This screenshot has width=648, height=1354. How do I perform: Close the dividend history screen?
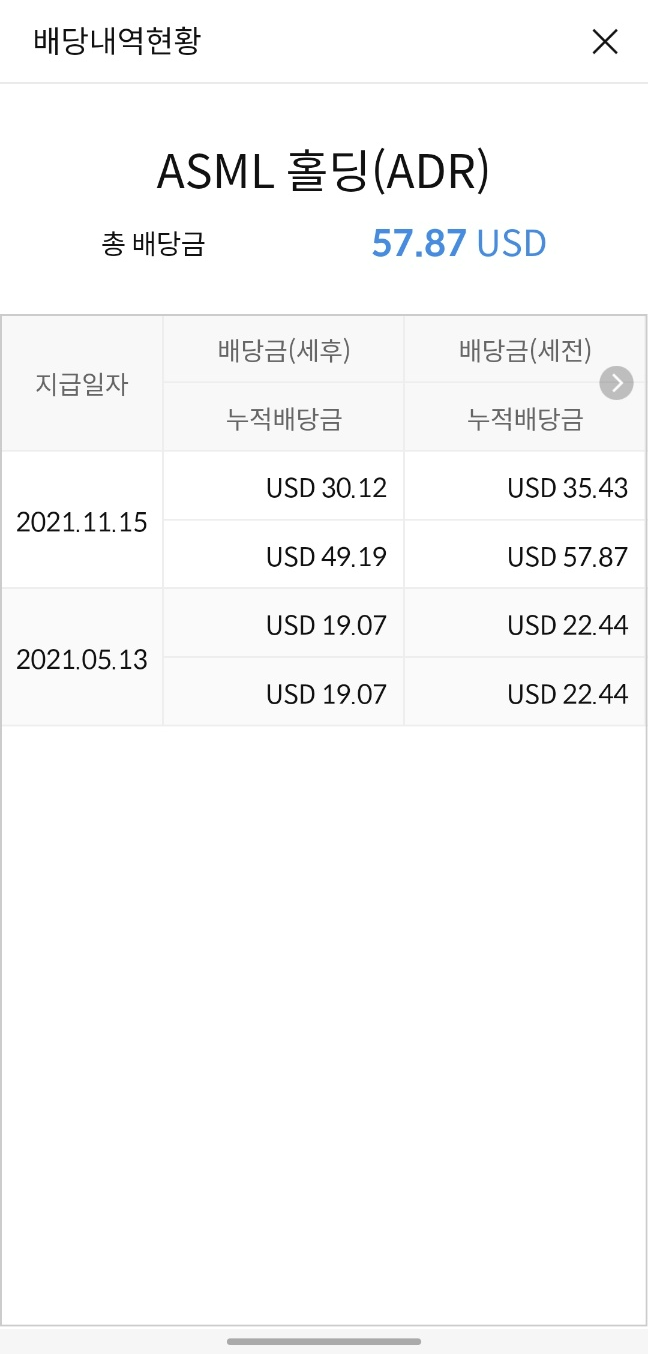coord(605,42)
